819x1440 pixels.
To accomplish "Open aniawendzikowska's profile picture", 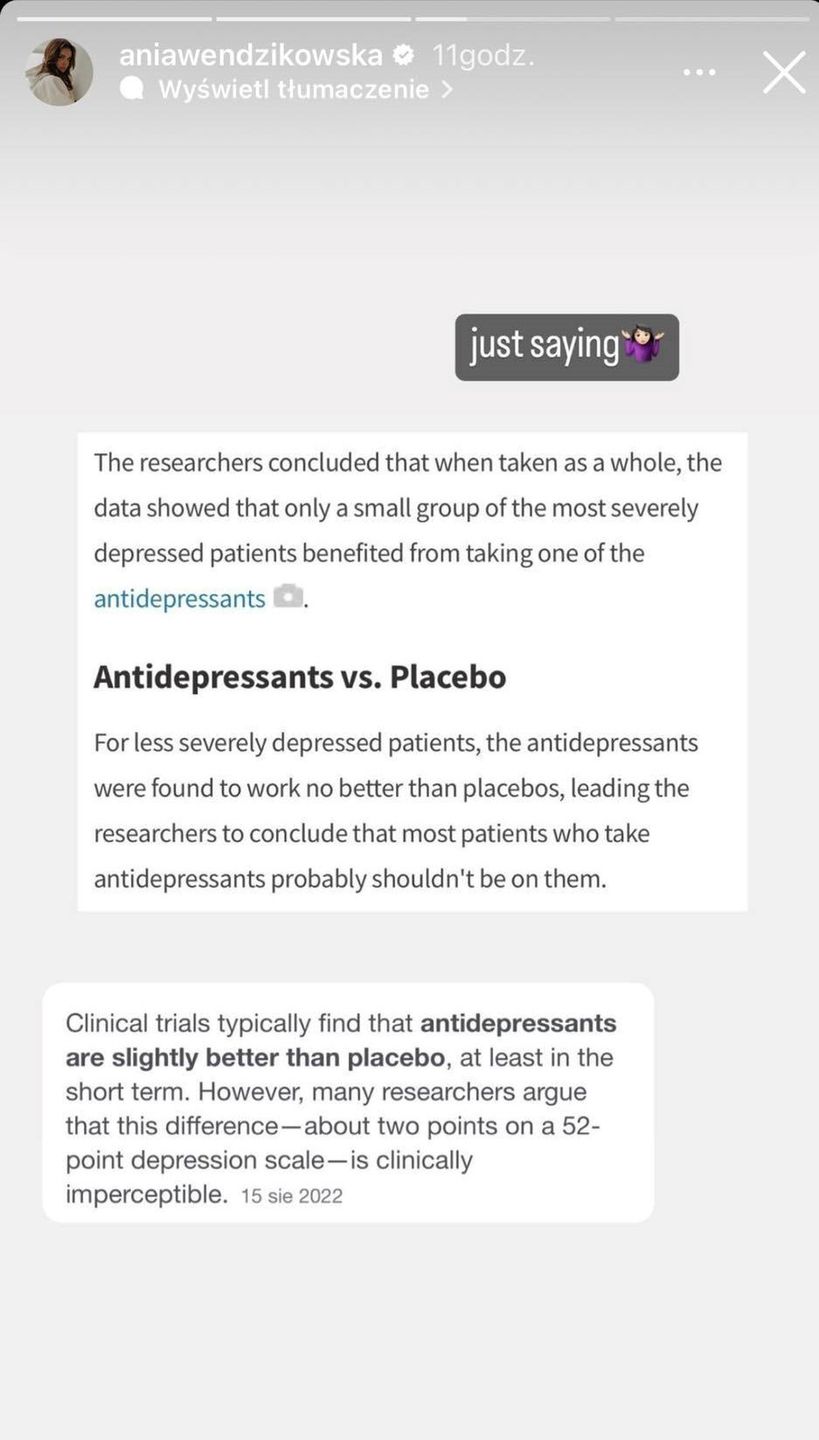I will [59, 73].
